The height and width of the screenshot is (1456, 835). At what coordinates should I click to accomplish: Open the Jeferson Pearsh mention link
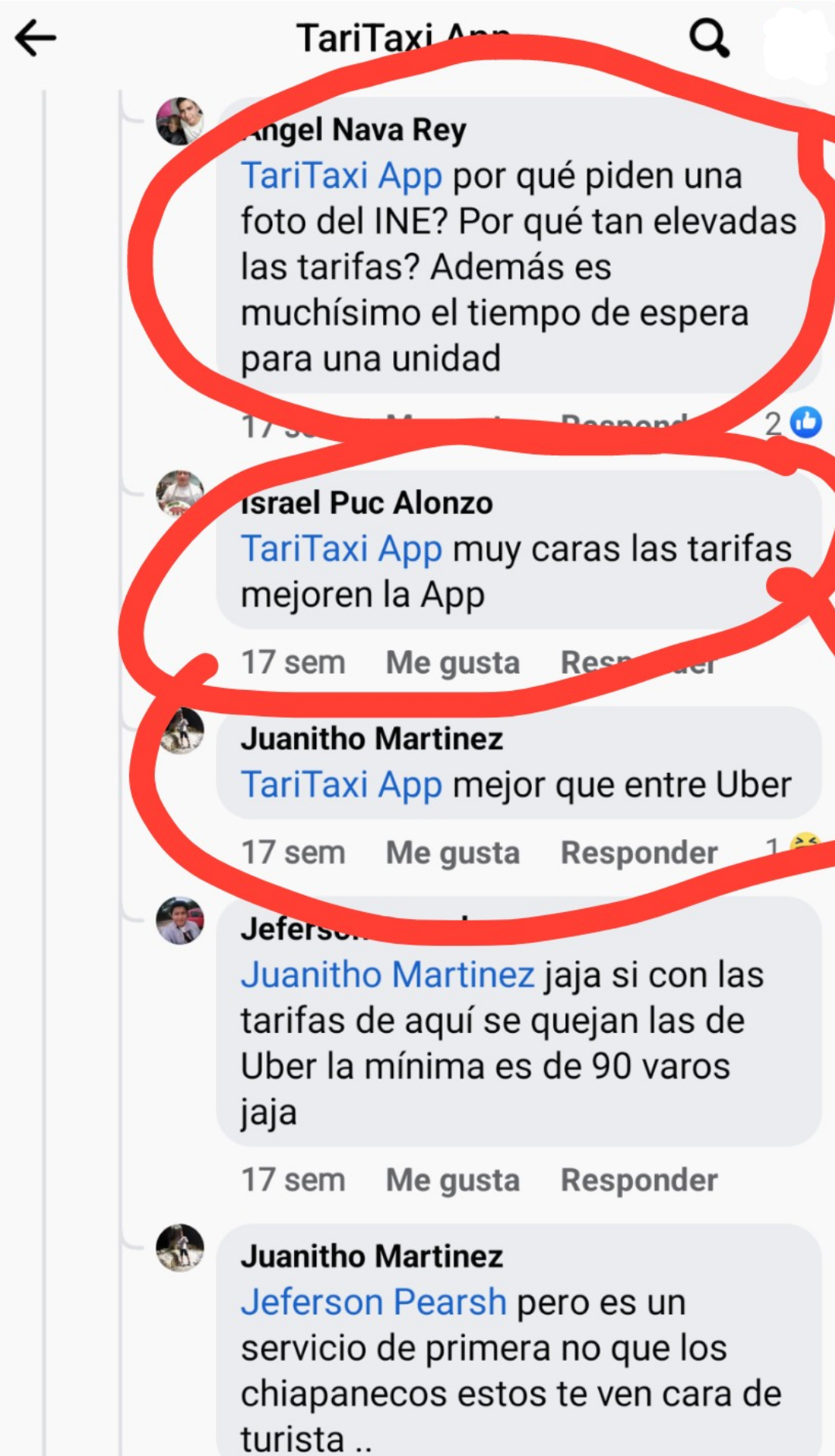(374, 1302)
